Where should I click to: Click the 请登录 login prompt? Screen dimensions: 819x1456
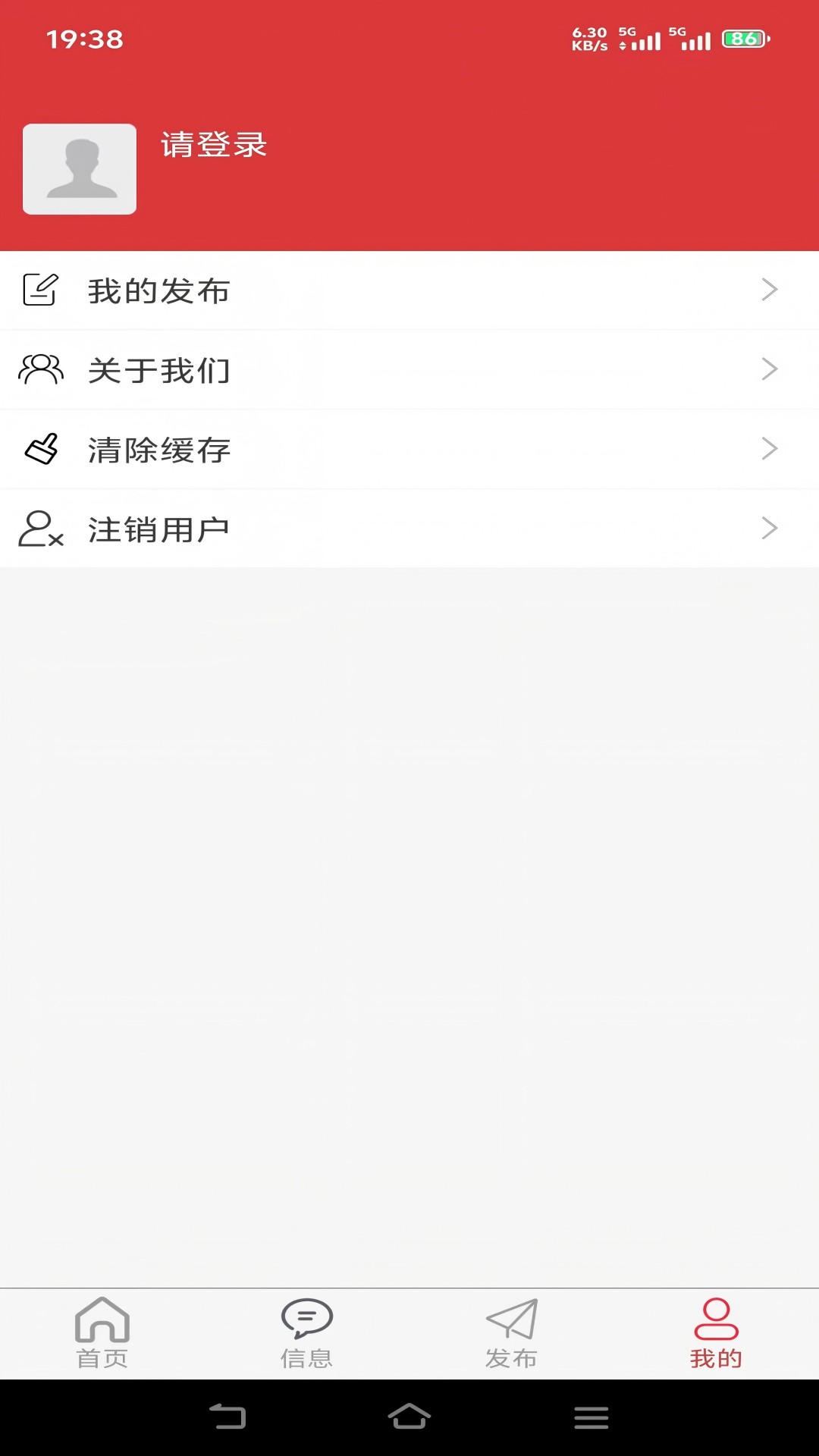(x=213, y=146)
